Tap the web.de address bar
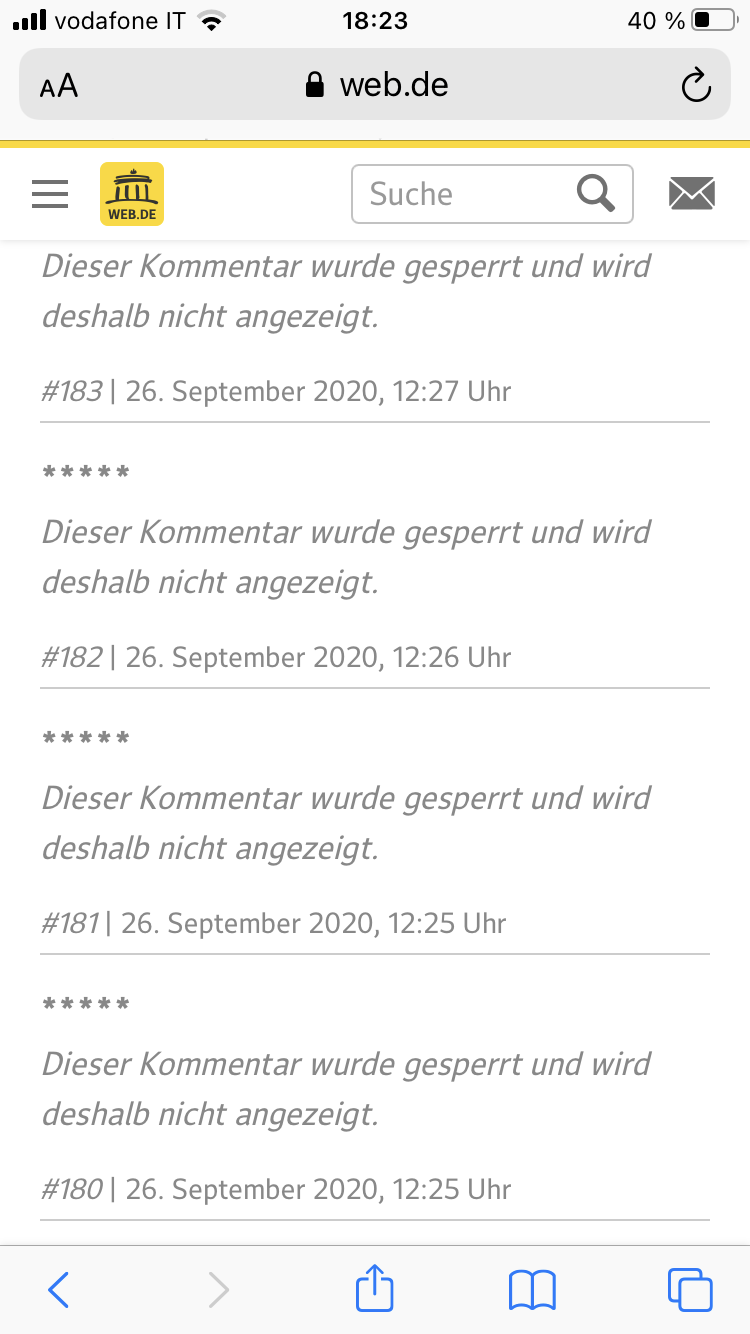 click(x=376, y=86)
